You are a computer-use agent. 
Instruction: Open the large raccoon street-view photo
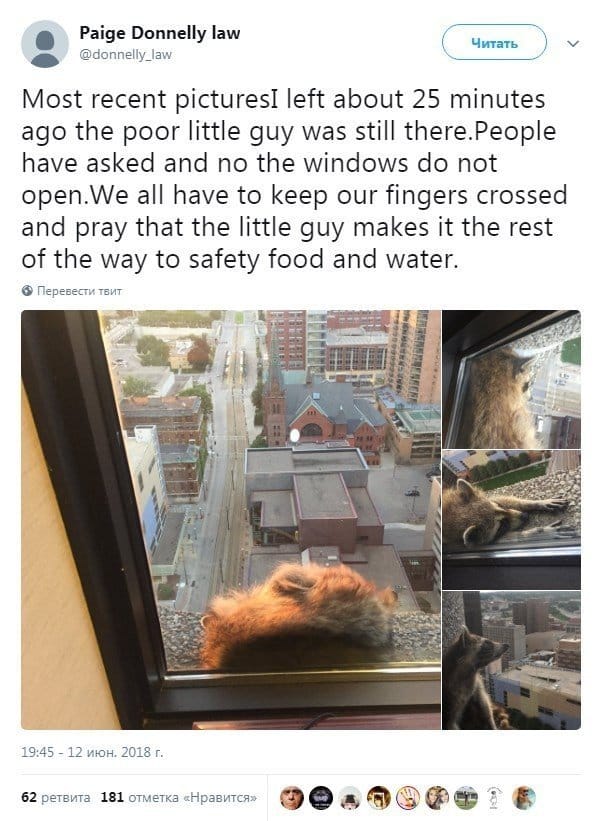(230, 518)
